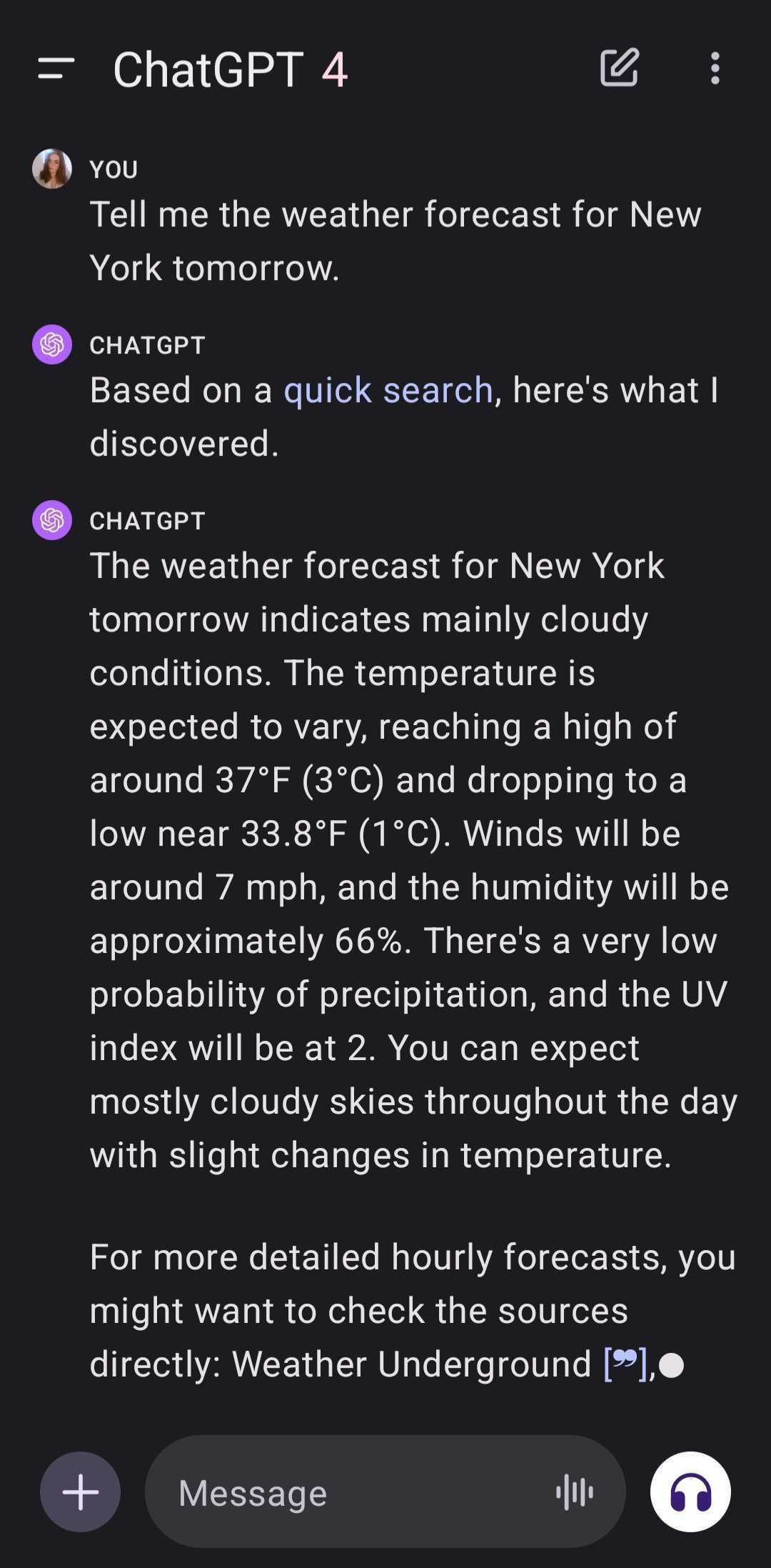Start a new chat
This screenshot has width=771, height=1568.
[x=619, y=68]
